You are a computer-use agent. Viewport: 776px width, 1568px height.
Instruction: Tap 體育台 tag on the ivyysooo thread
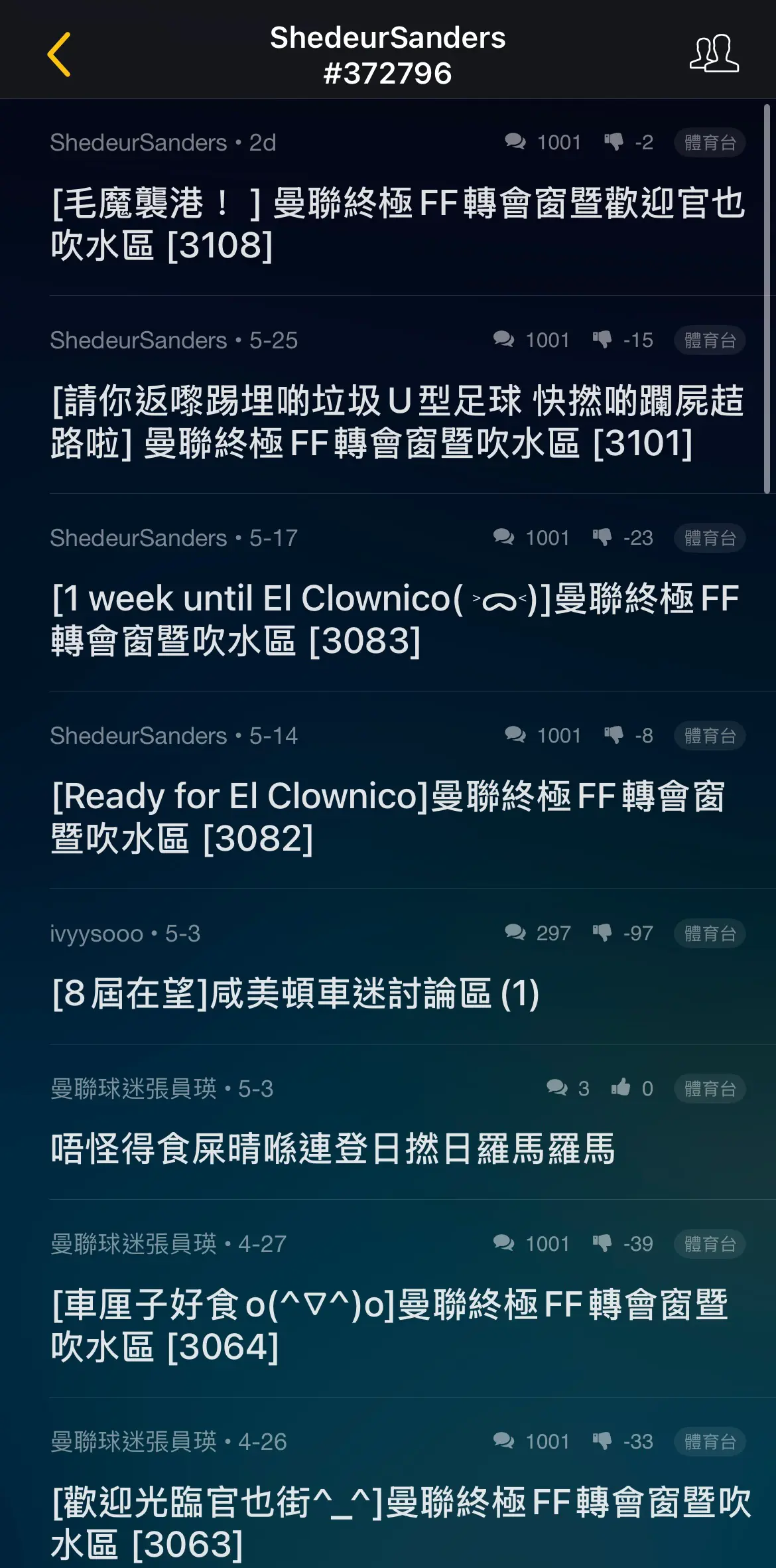pos(710,934)
